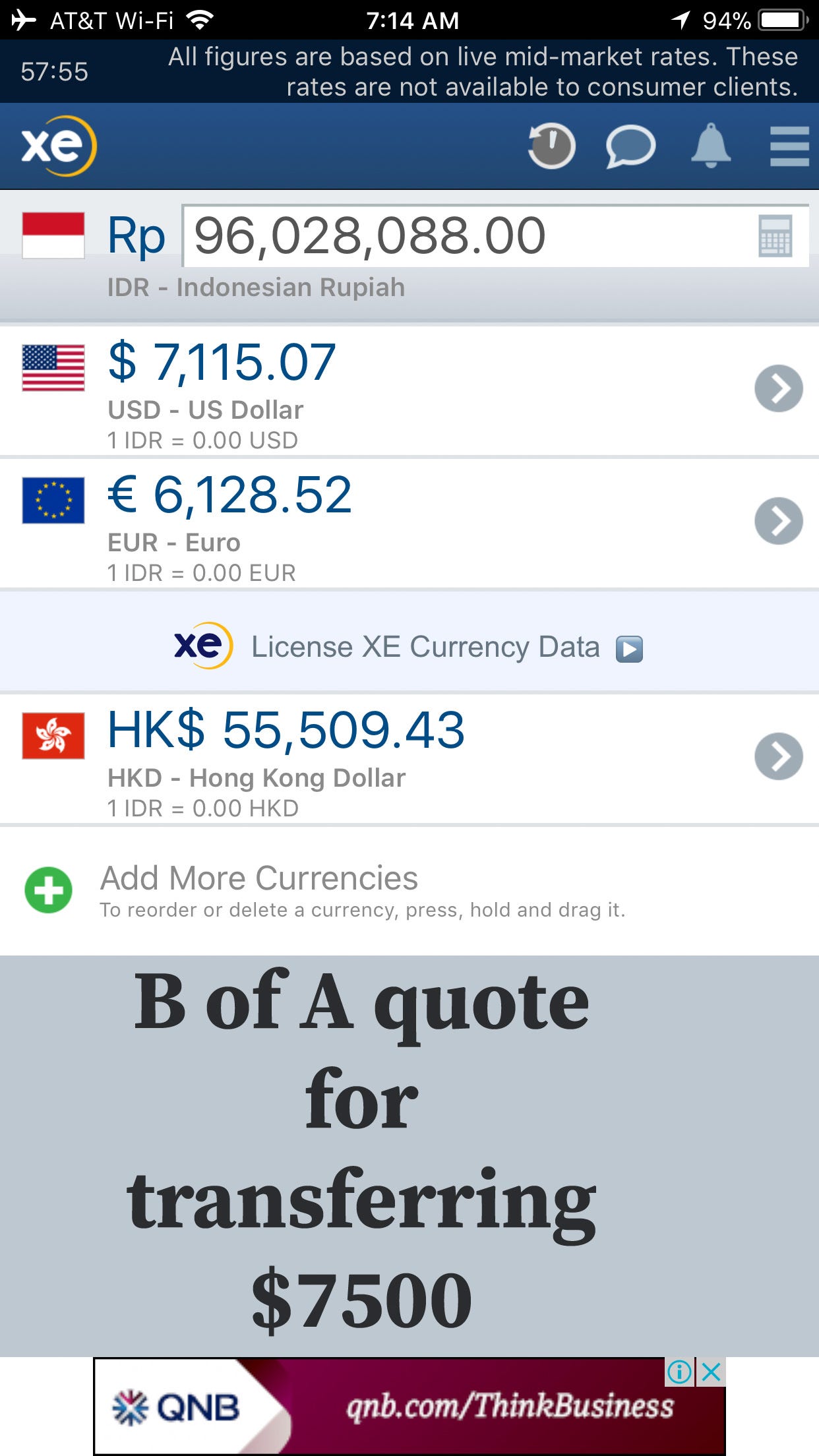
Task: Open EUR - Euro details
Action: [778, 521]
